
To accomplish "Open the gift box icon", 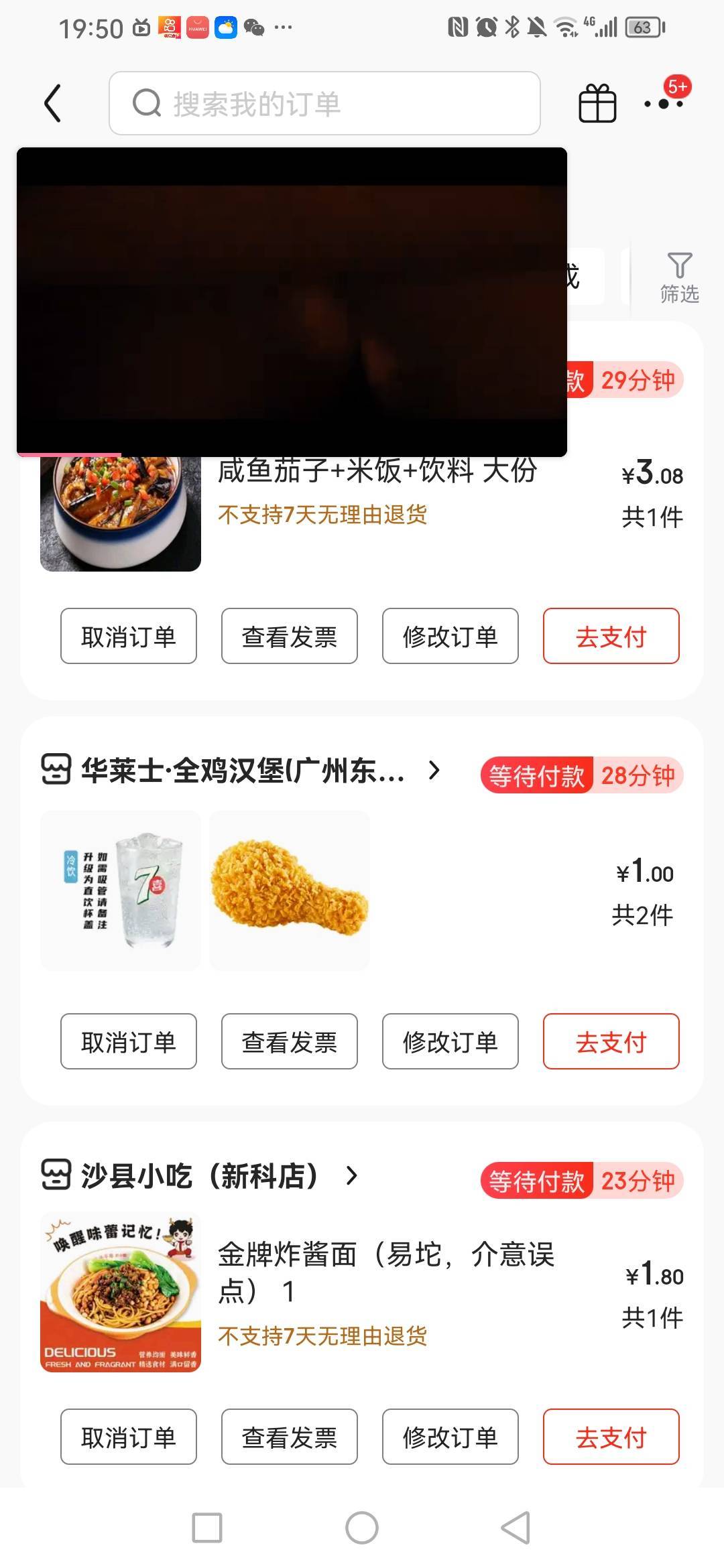I will tap(597, 103).
